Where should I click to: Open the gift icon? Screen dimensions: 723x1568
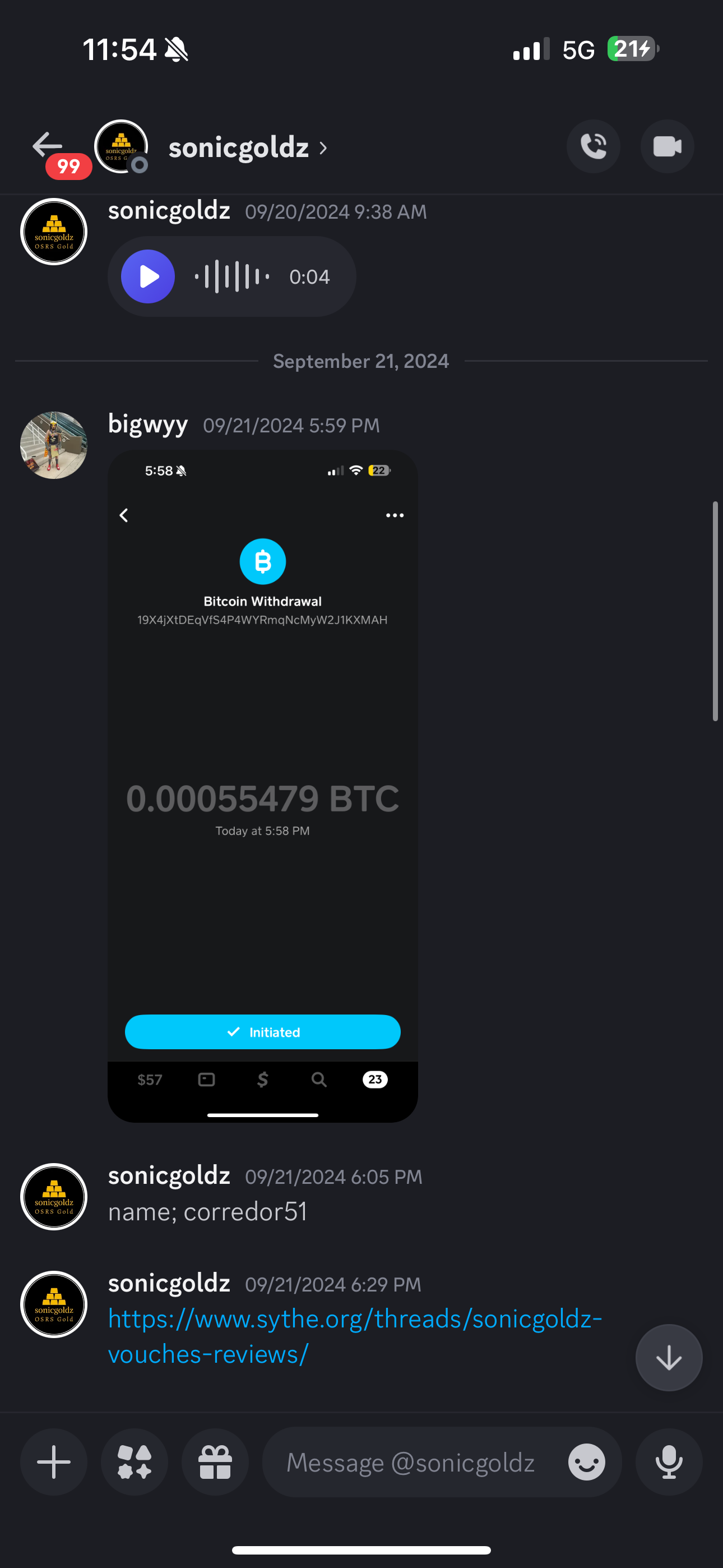click(215, 1461)
